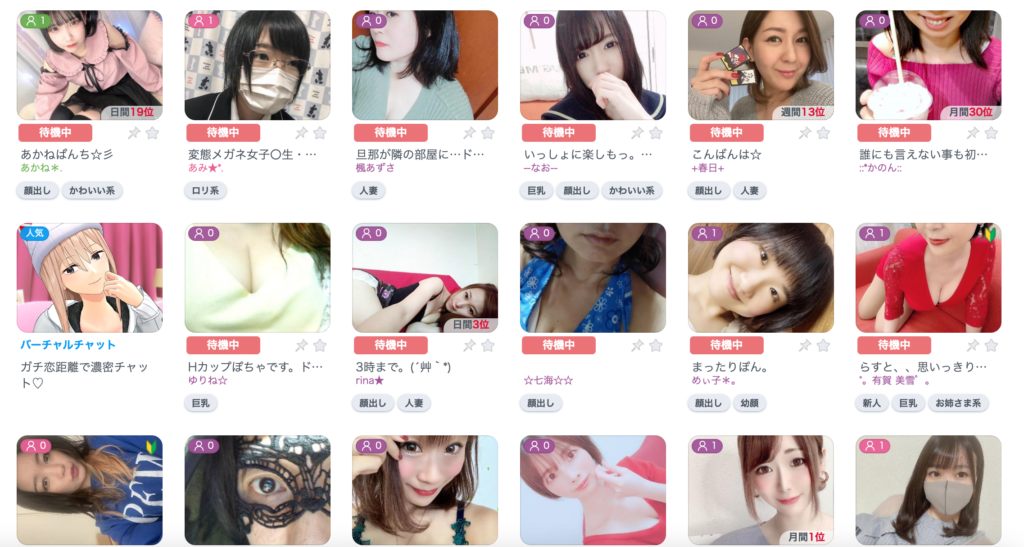1024x547 pixels.
Task: Choose the お姉さま系 tag chip
Action: click(x=958, y=403)
